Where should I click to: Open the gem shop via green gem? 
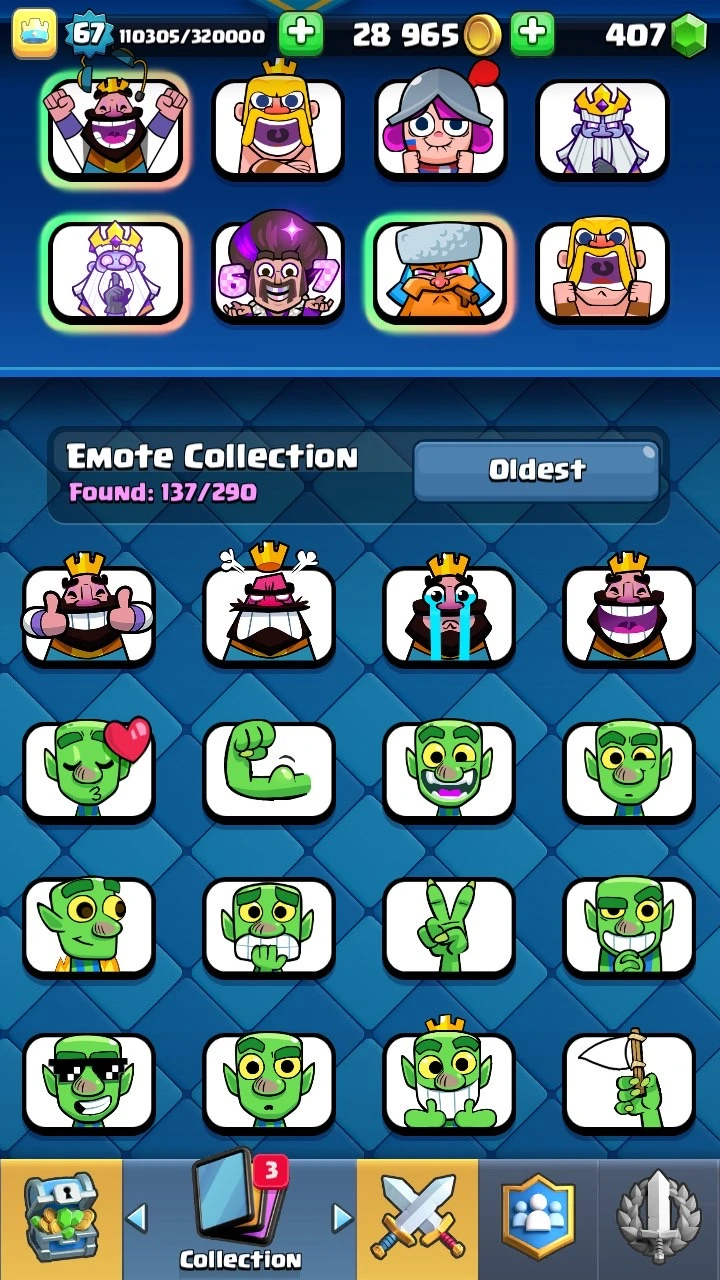pos(688,37)
